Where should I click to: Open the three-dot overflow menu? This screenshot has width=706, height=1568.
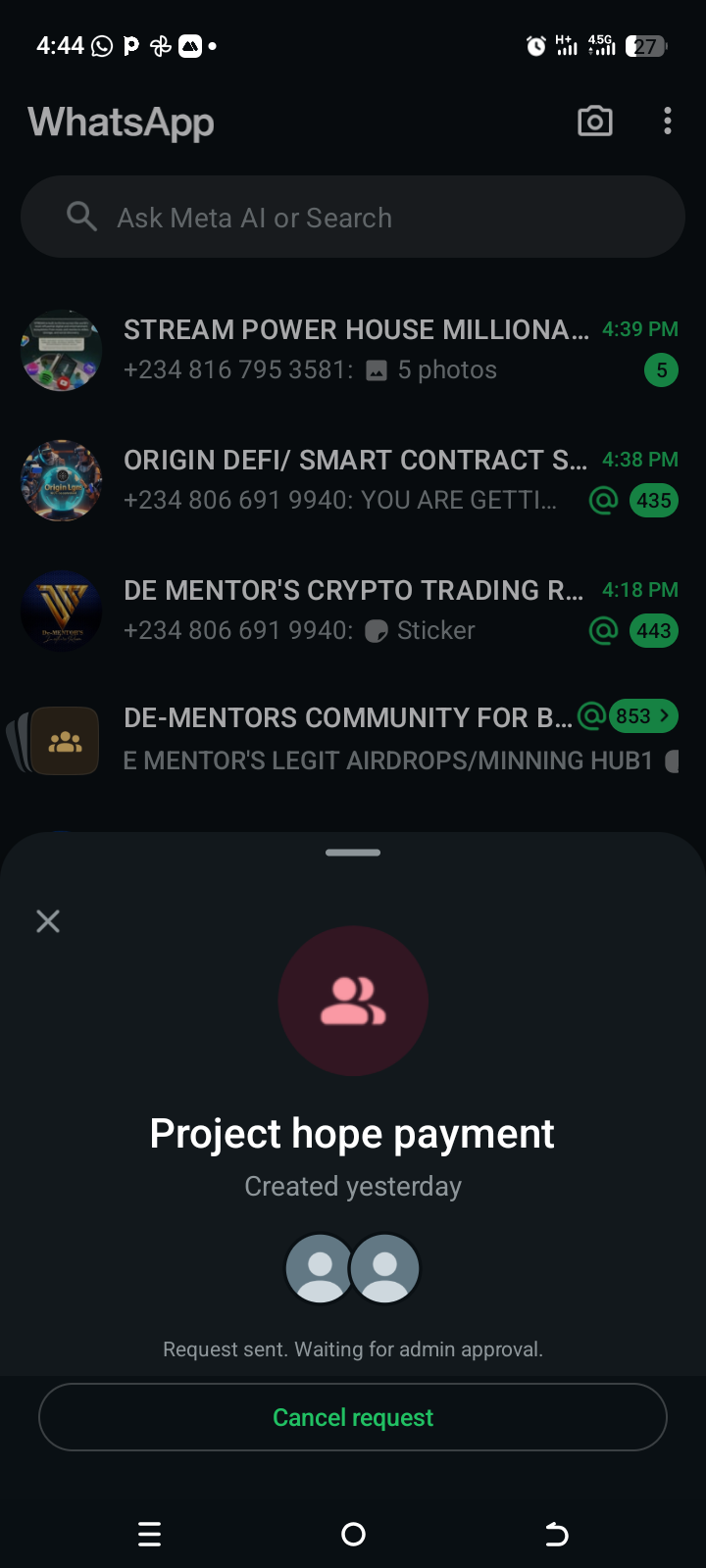coord(668,122)
